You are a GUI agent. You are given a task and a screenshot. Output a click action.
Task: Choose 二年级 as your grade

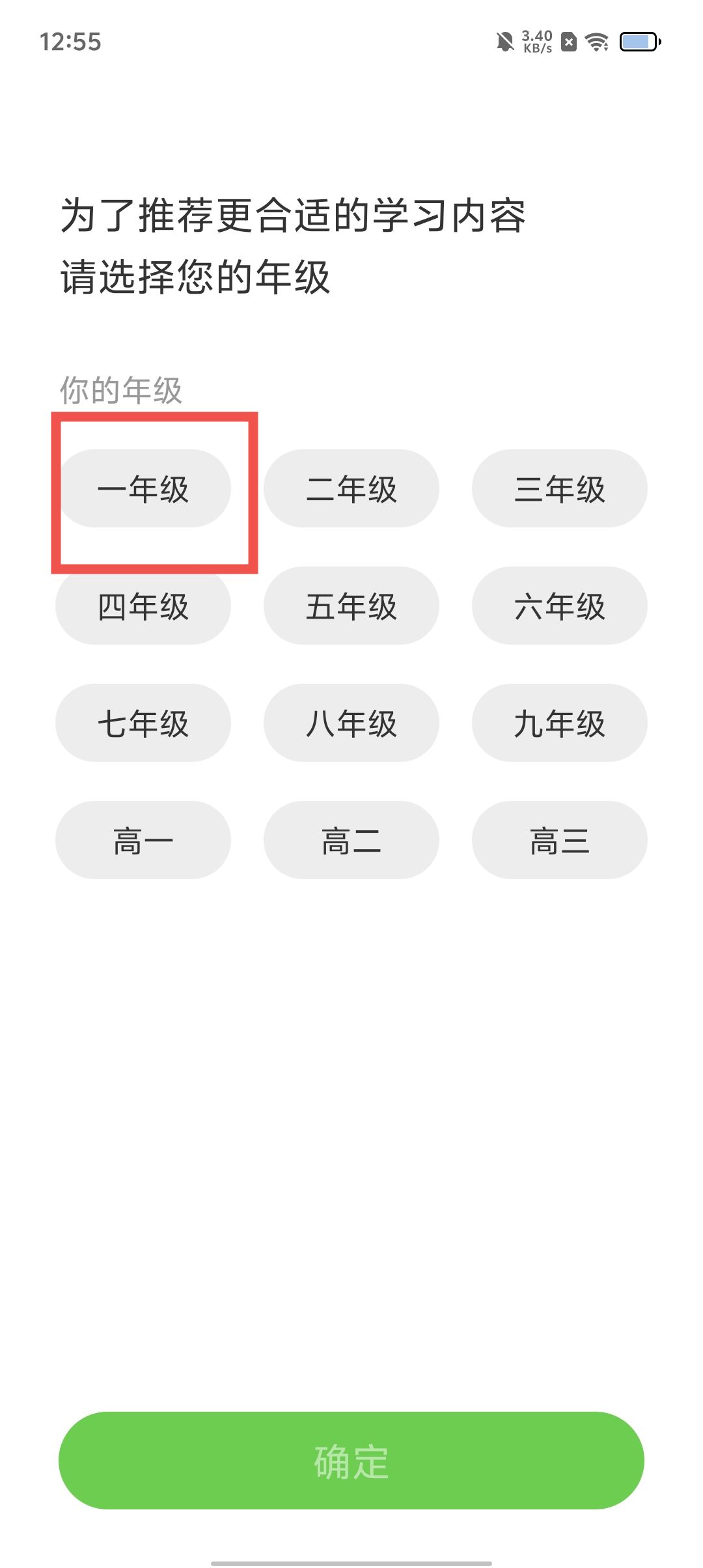coord(351,488)
